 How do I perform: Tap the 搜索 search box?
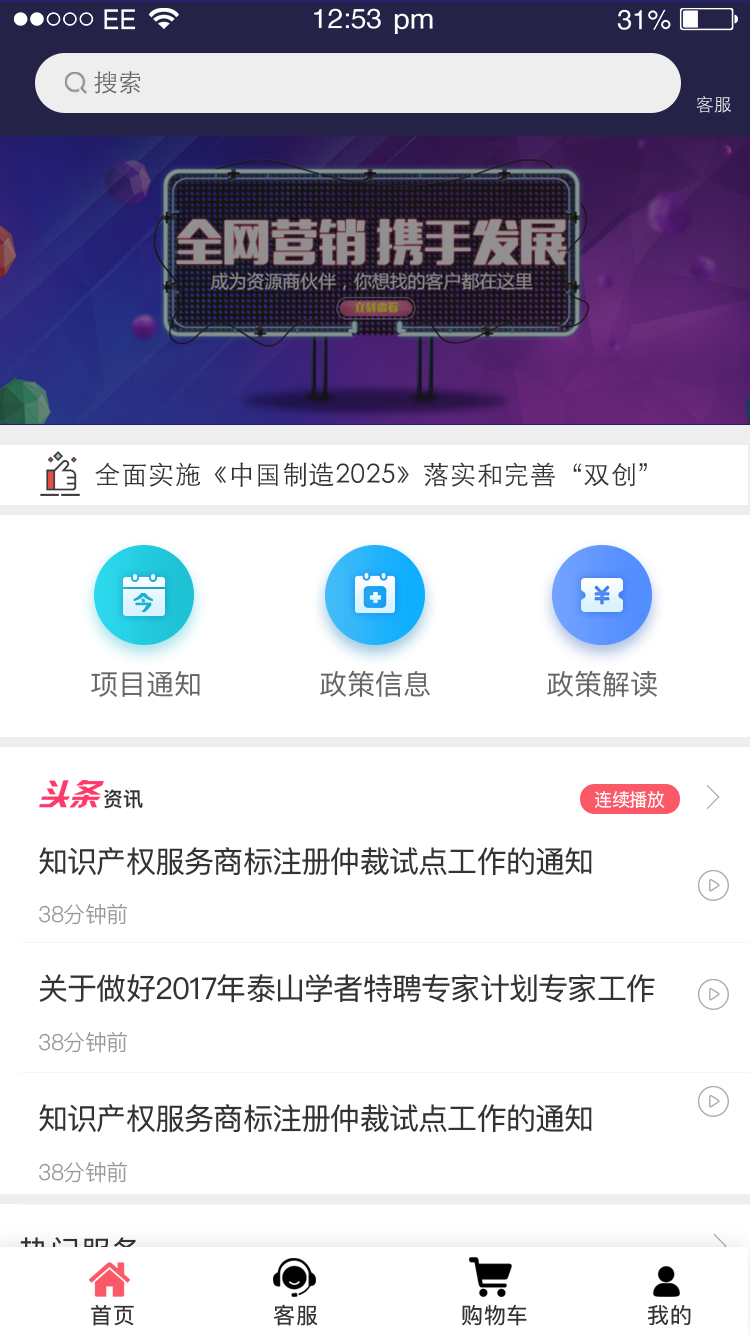(x=357, y=83)
